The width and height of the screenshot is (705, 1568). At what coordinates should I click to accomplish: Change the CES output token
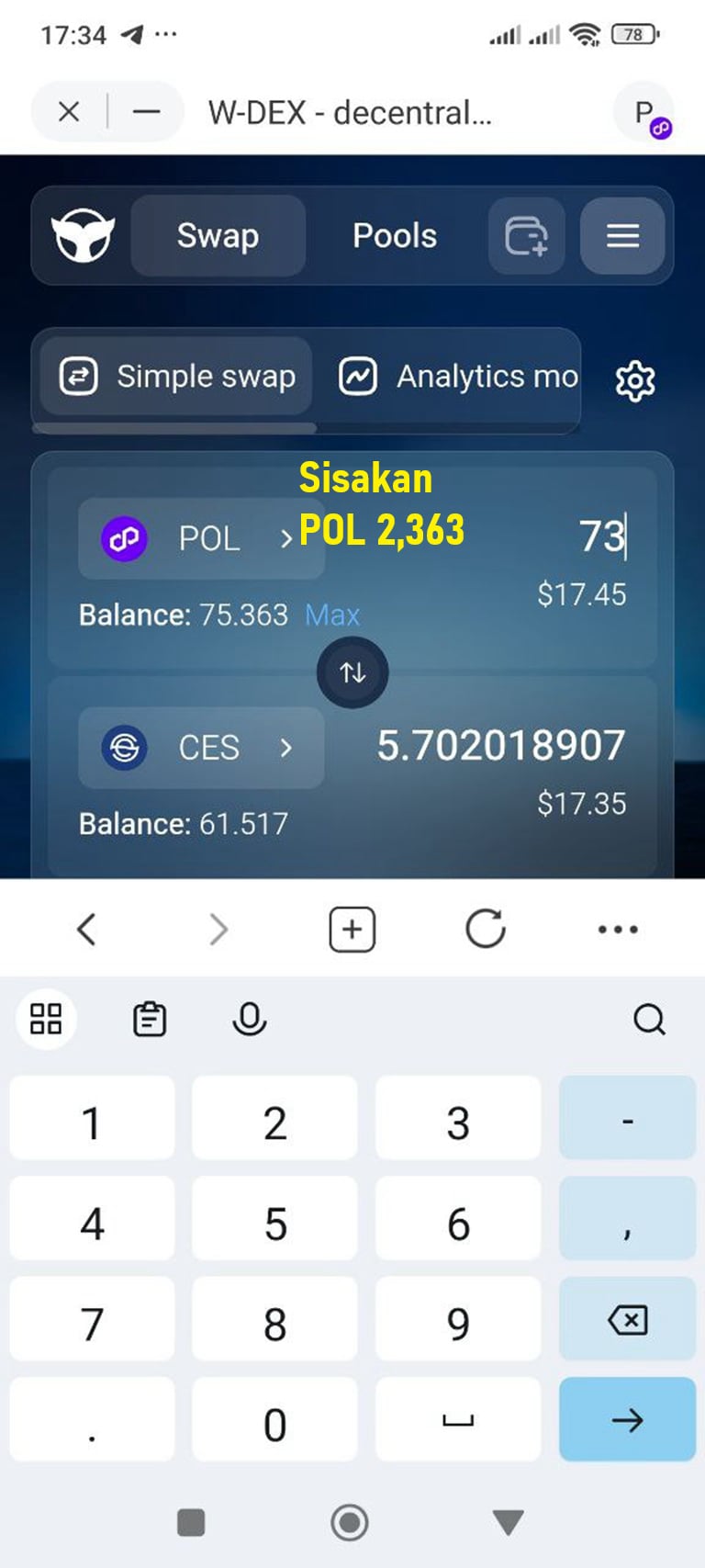200,748
